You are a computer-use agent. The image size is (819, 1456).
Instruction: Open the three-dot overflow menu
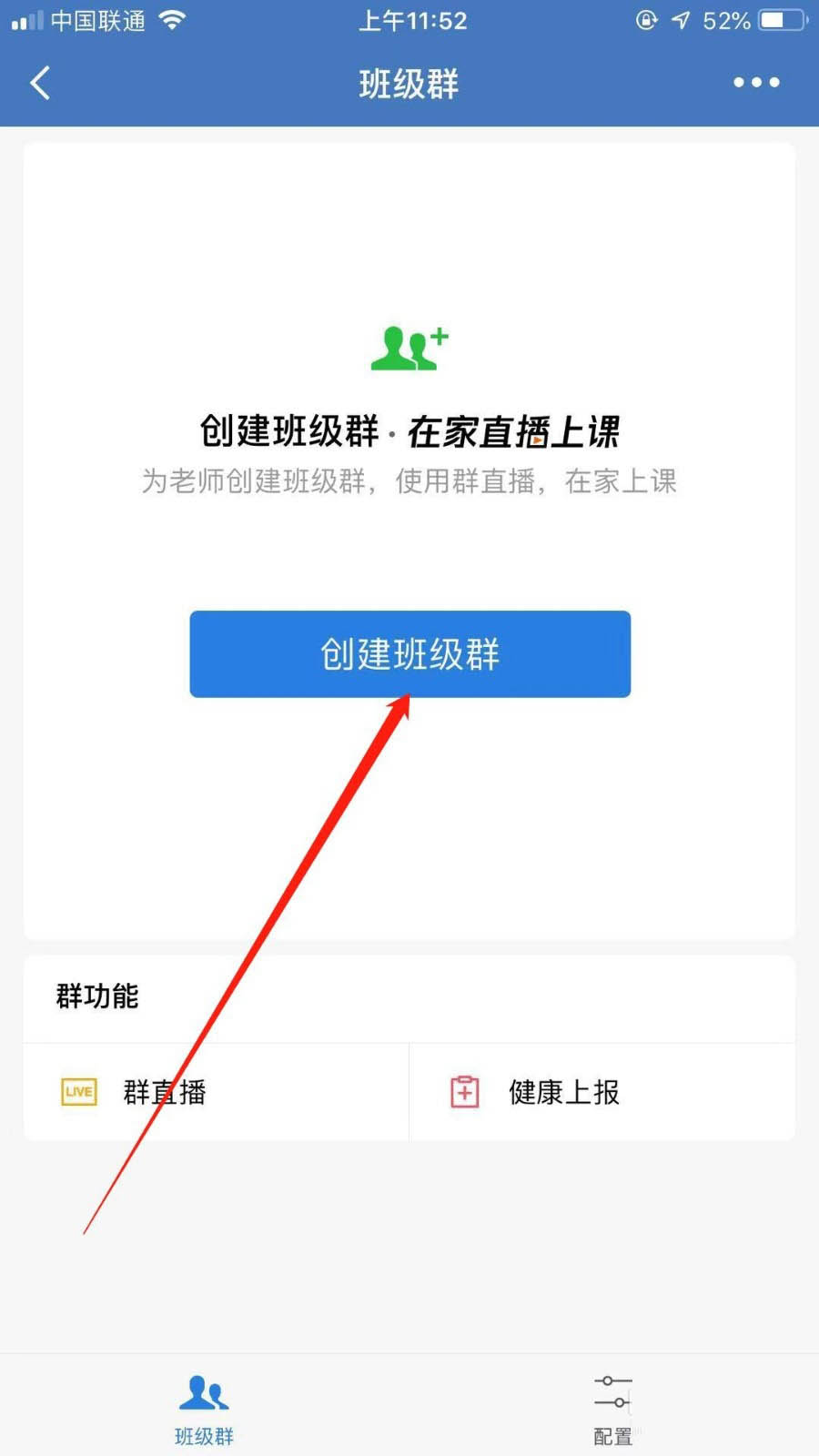(756, 83)
